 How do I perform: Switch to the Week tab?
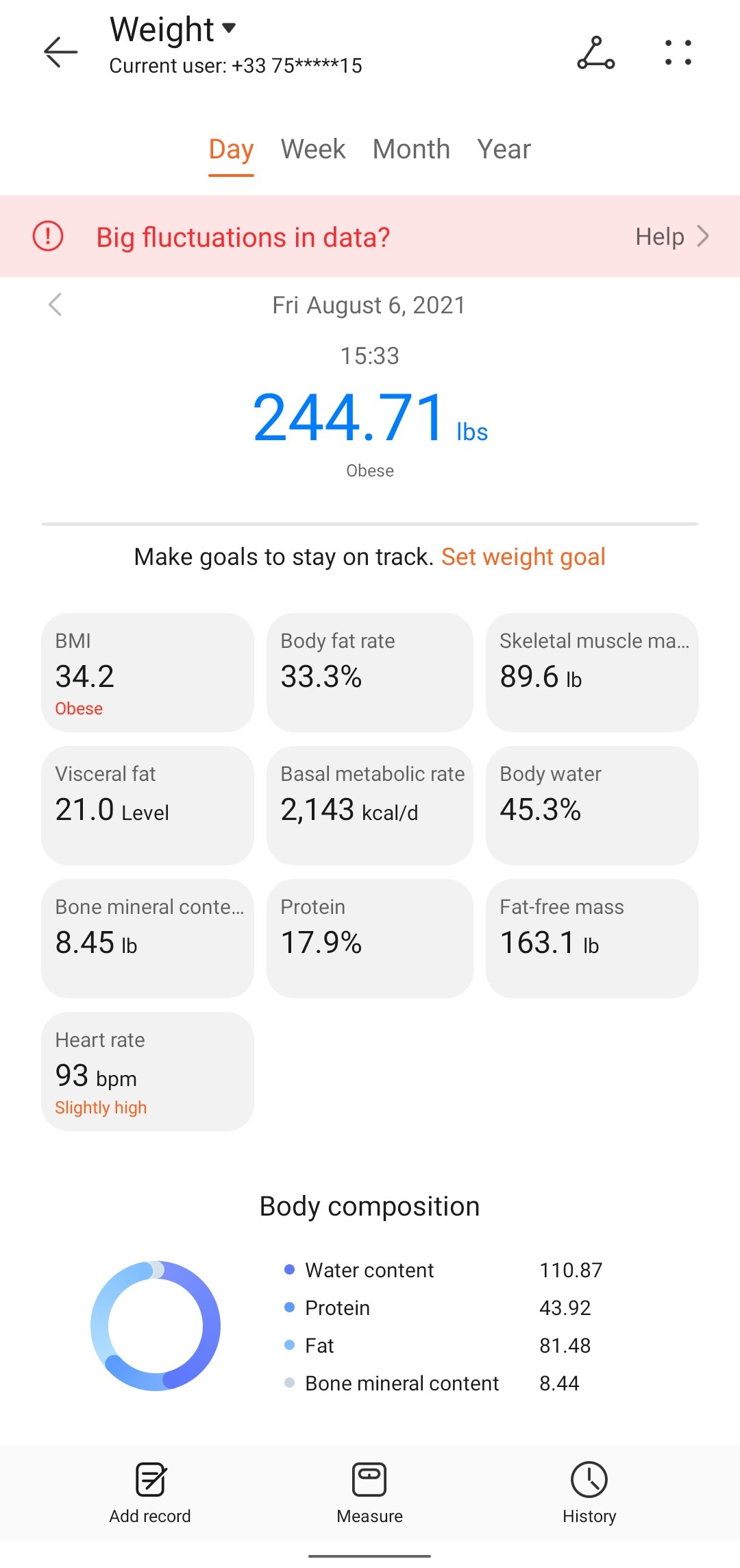(312, 149)
